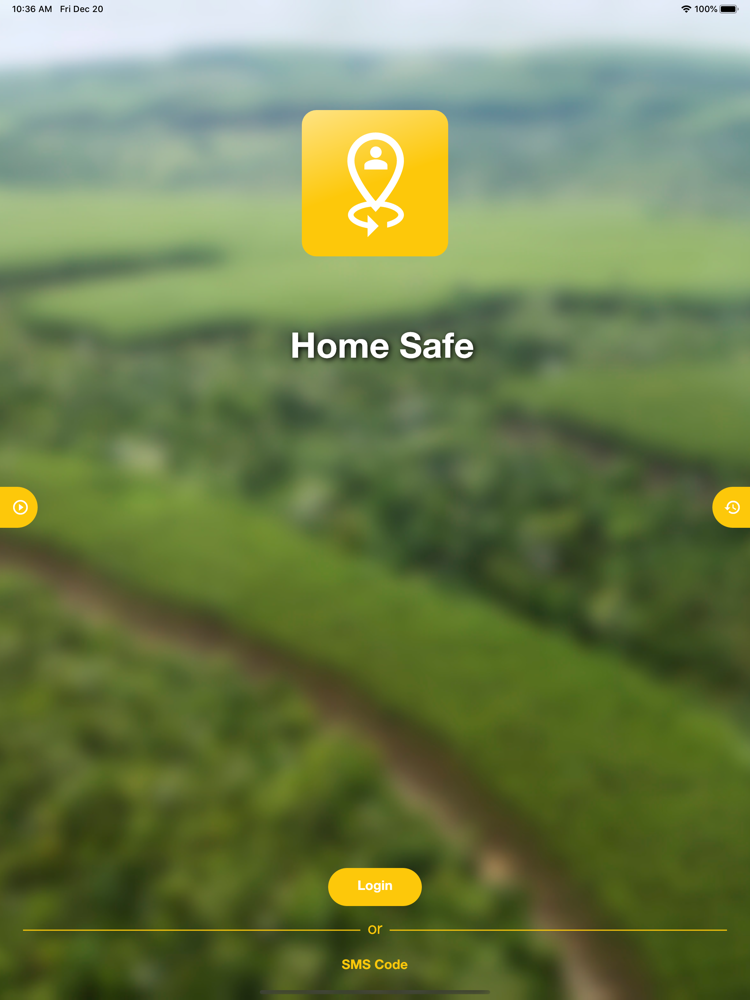
Task: Click the 'or' divider between login options
Action: (375, 929)
